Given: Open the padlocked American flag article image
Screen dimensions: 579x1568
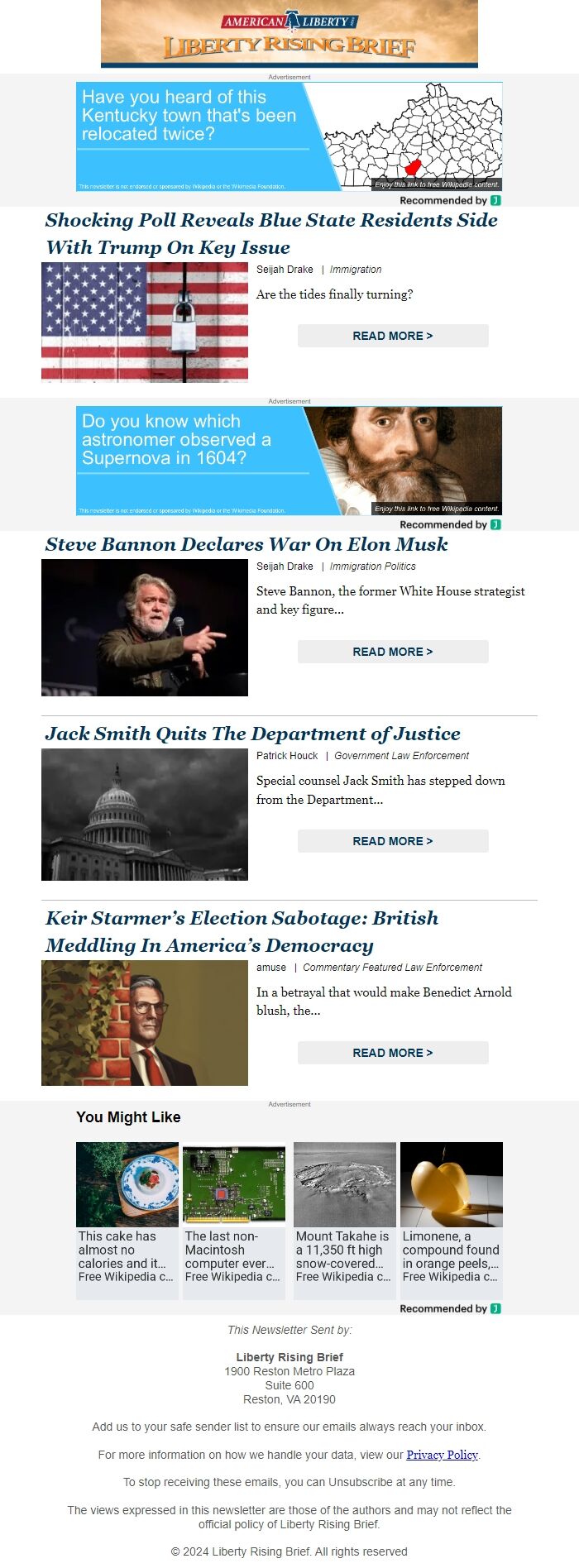Looking at the screenshot, I should [145, 323].
